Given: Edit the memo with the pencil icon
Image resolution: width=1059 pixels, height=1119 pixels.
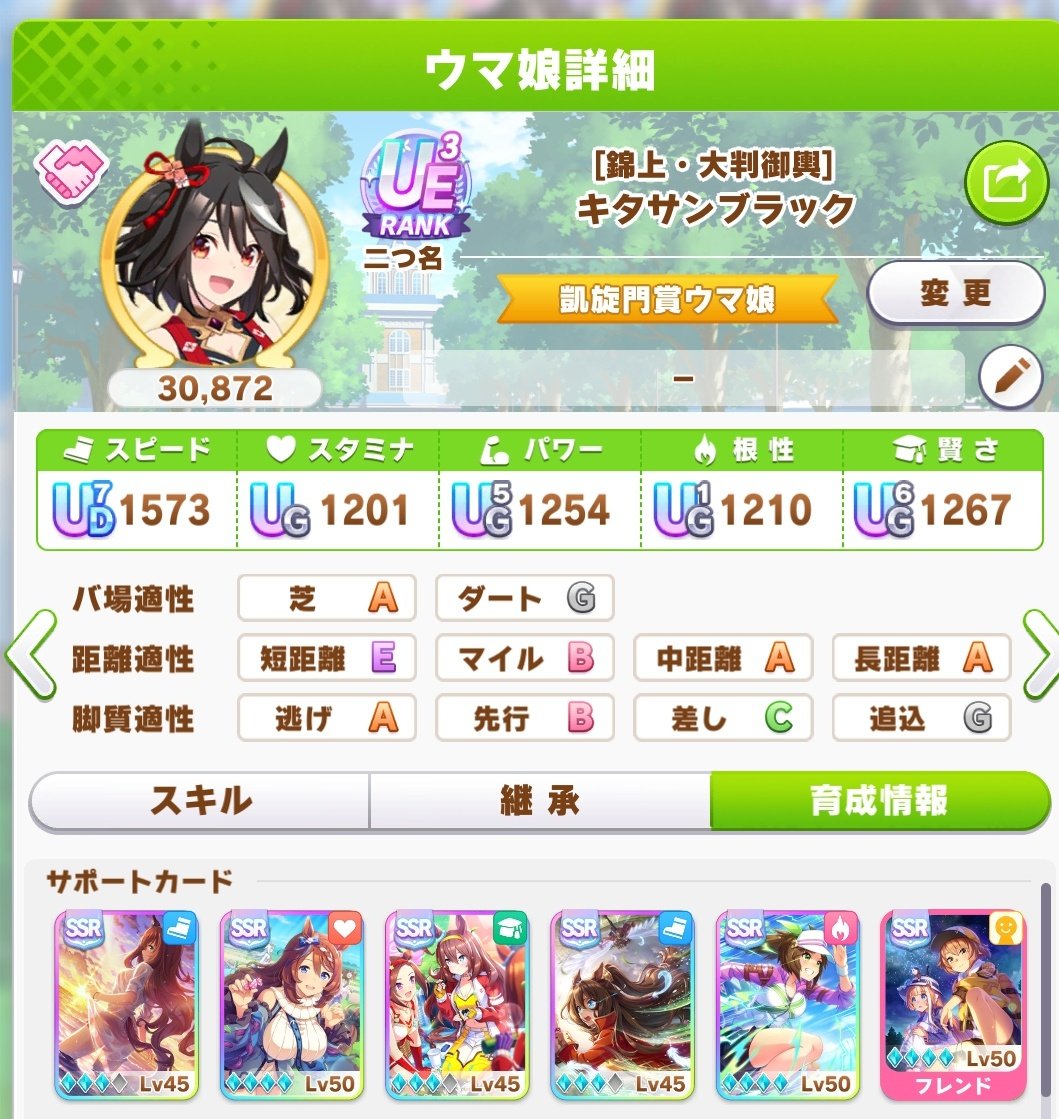Looking at the screenshot, I should [x=1010, y=378].
